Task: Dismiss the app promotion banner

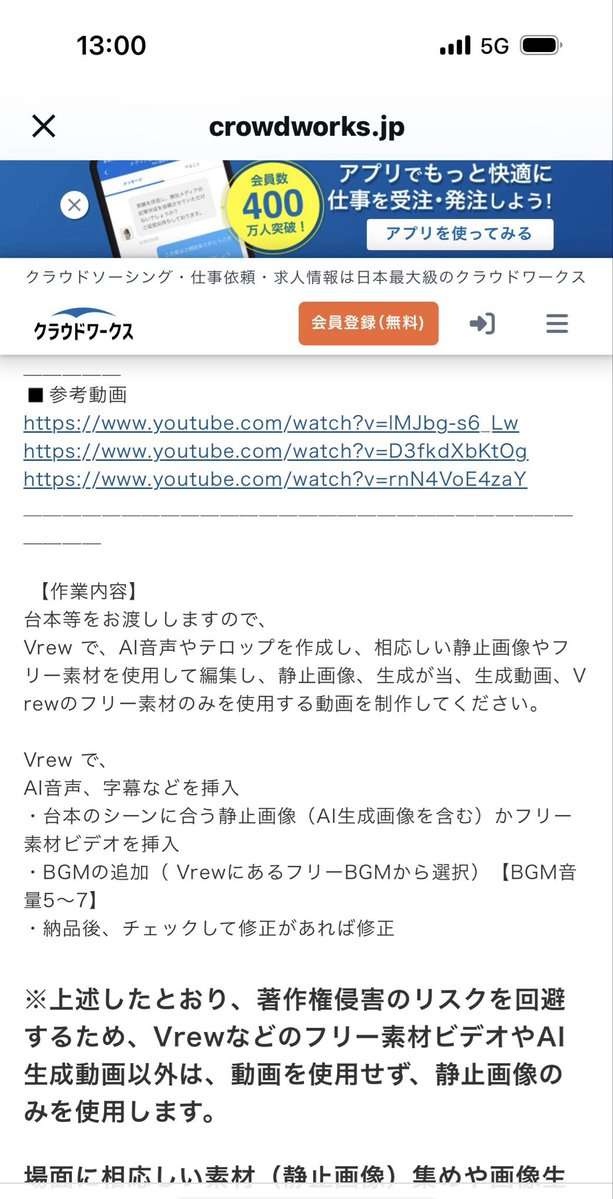Action: pyautogui.click(x=74, y=206)
